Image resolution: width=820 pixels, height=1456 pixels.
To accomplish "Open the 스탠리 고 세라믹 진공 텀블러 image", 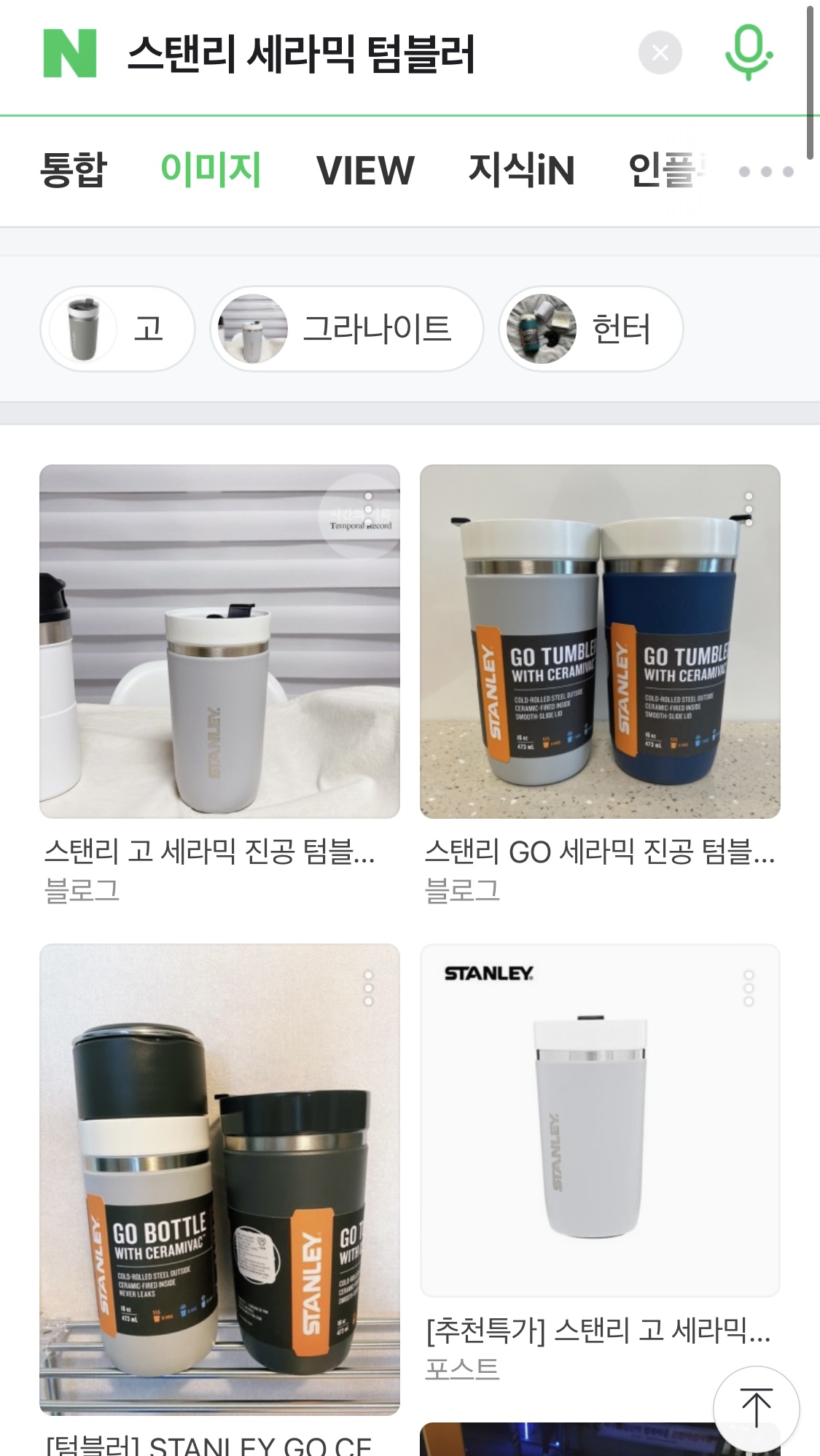I will (x=219, y=642).
